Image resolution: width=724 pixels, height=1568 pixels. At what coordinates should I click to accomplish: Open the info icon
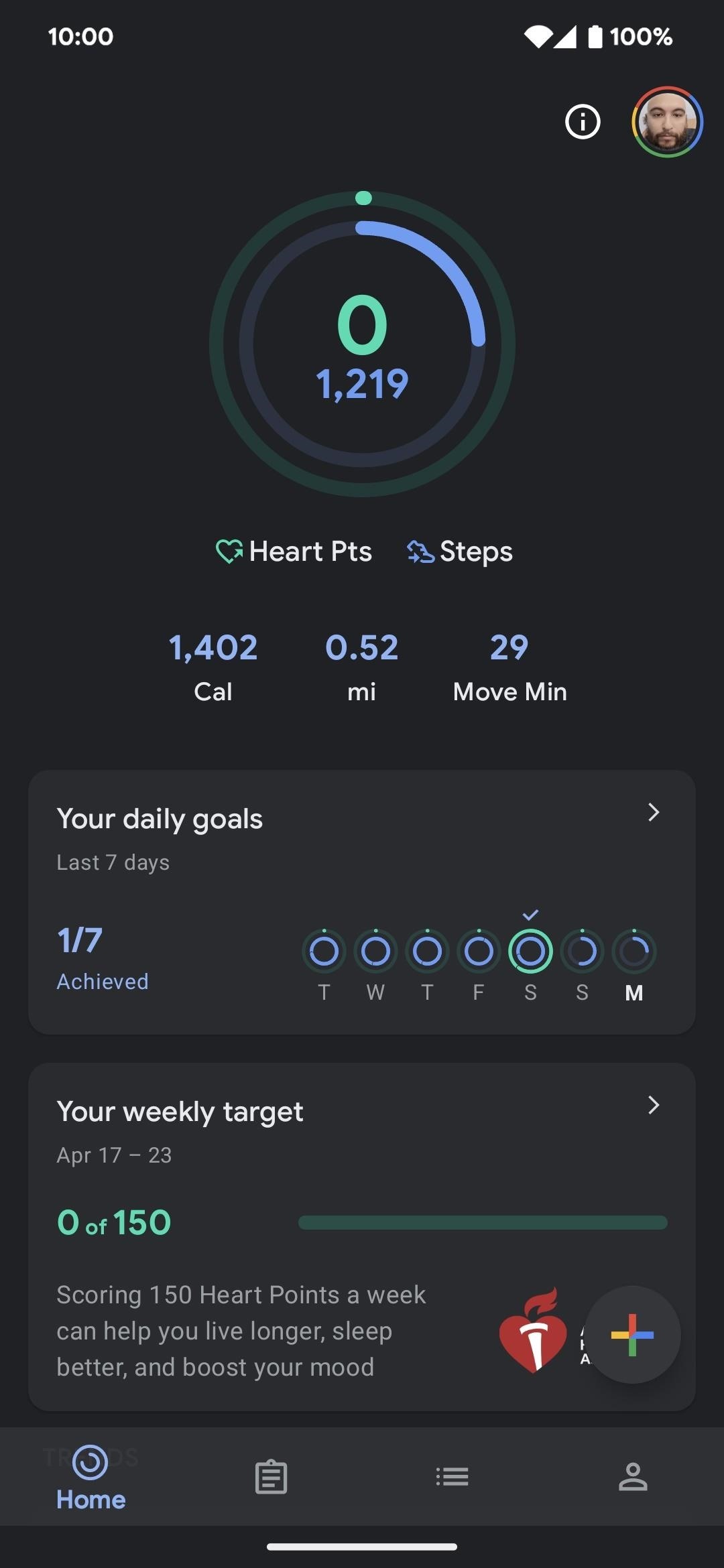pos(582,122)
